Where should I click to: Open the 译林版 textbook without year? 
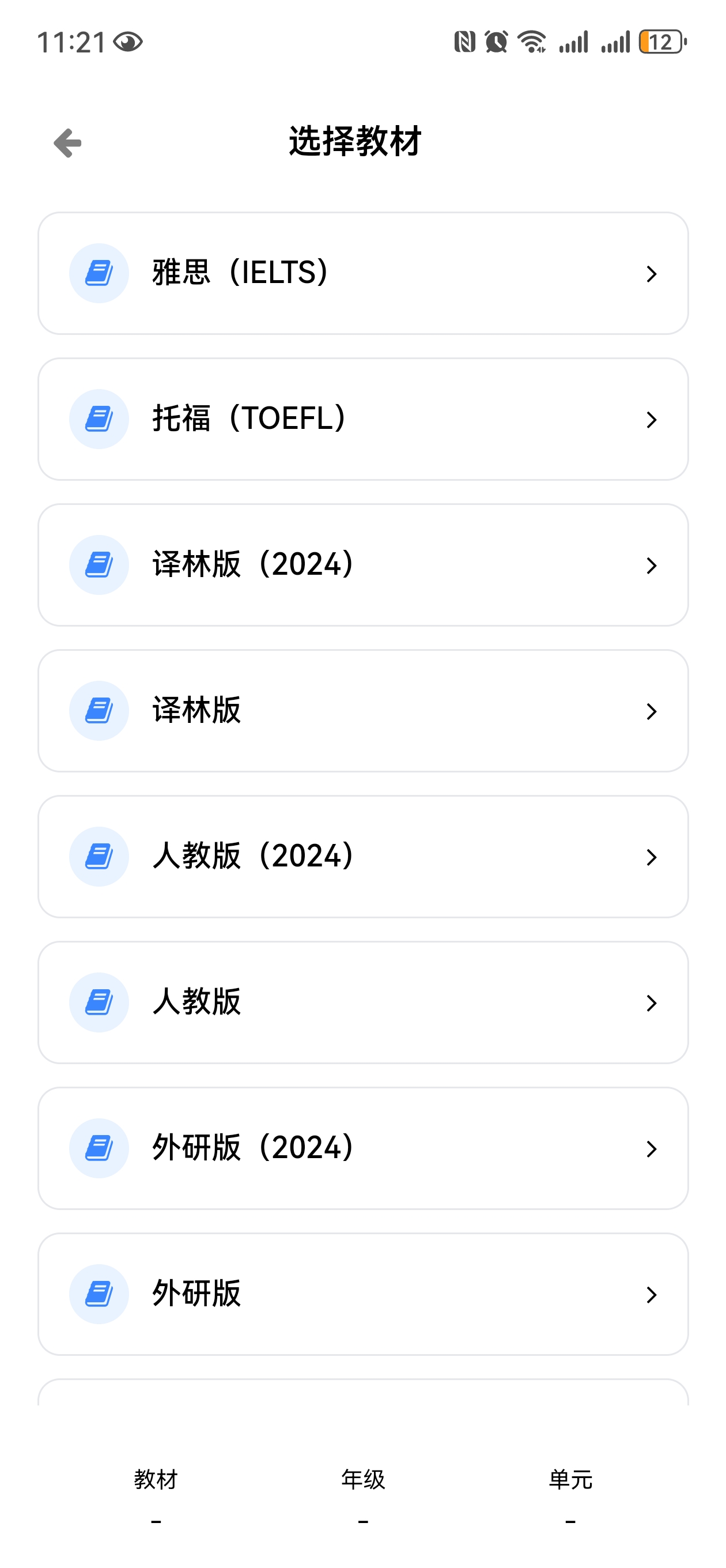click(362, 711)
